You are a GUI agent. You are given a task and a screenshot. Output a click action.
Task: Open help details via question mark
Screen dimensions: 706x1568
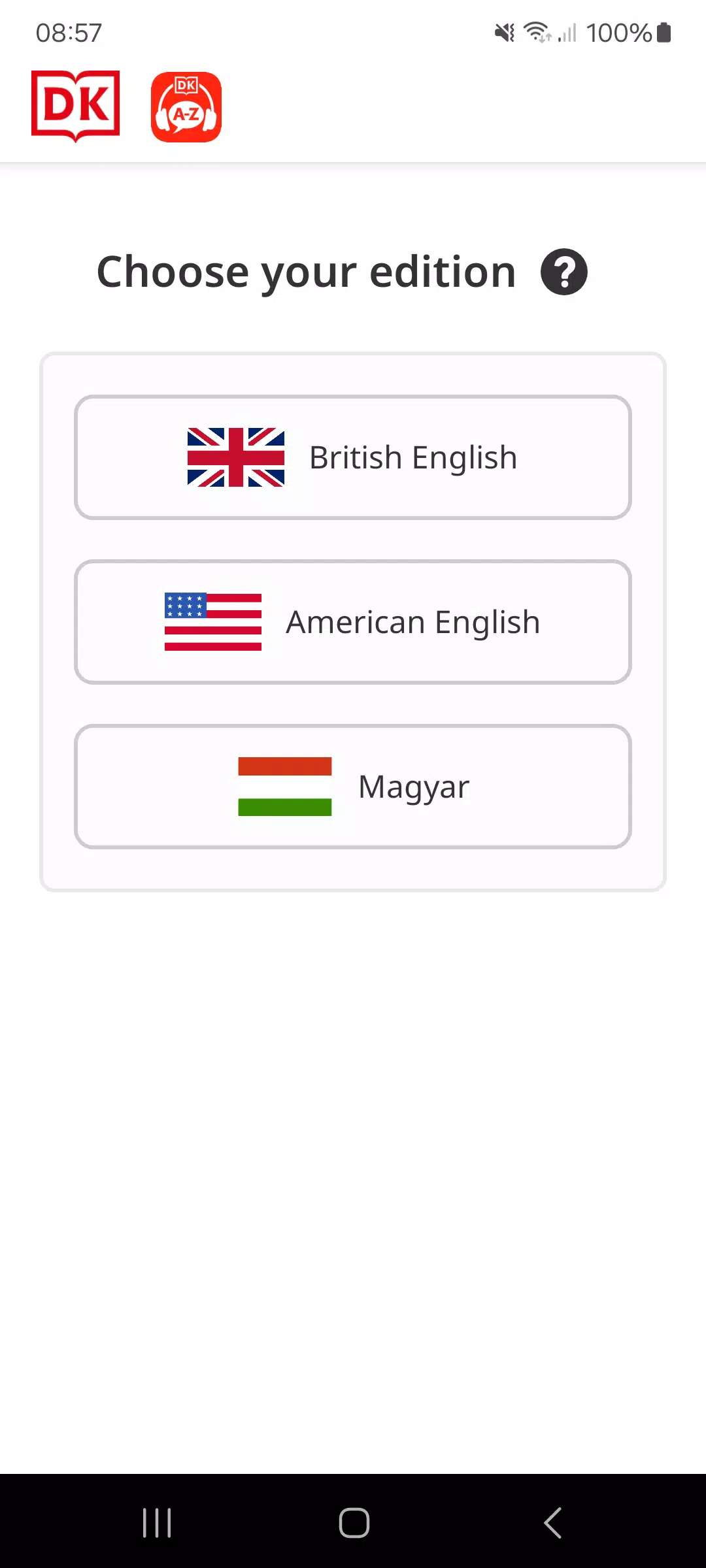[x=563, y=271]
